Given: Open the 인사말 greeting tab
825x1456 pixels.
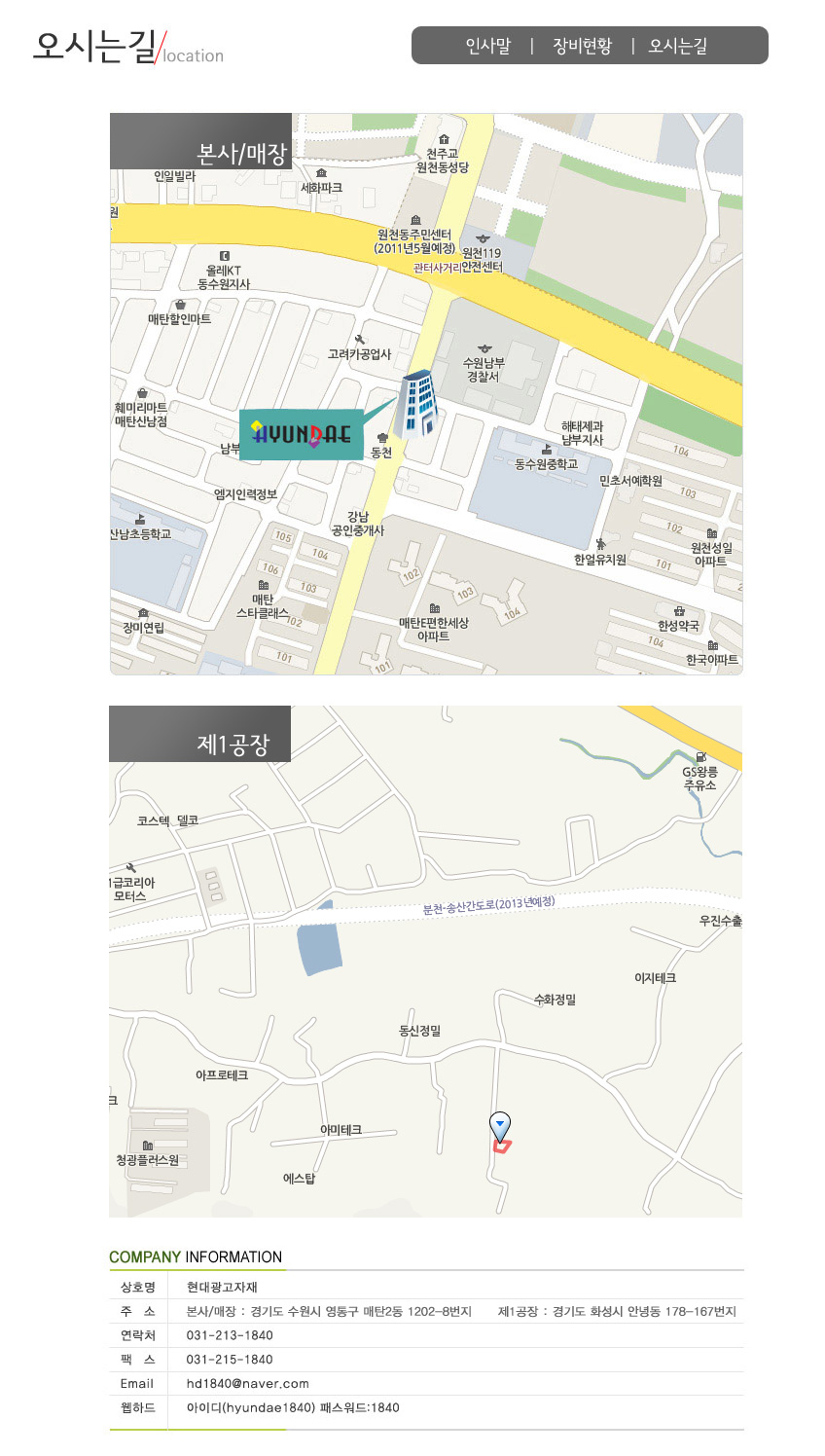Looking at the screenshot, I should click(x=487, y=46).
